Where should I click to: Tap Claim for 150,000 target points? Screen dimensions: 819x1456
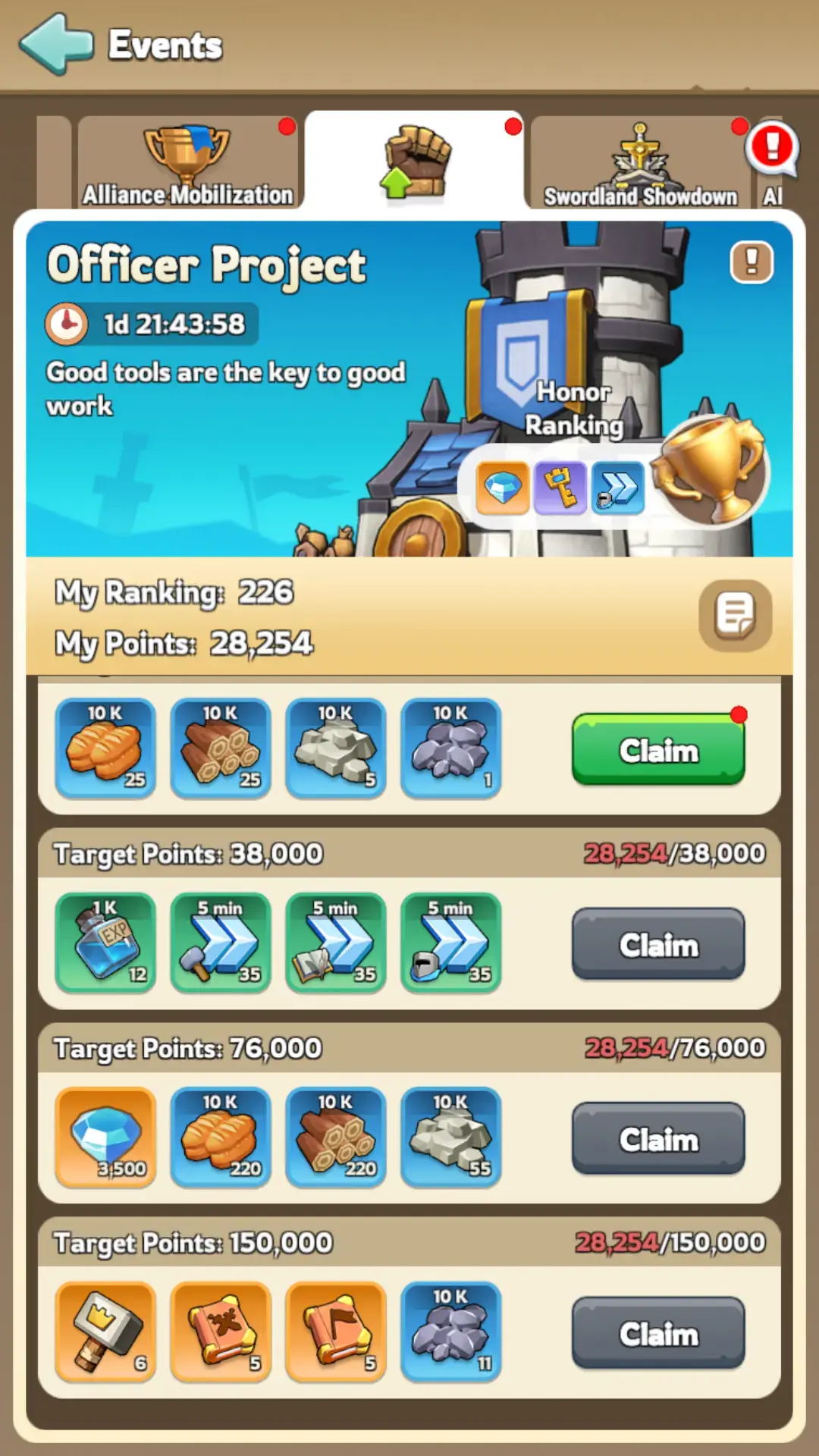pos(657,1333)
